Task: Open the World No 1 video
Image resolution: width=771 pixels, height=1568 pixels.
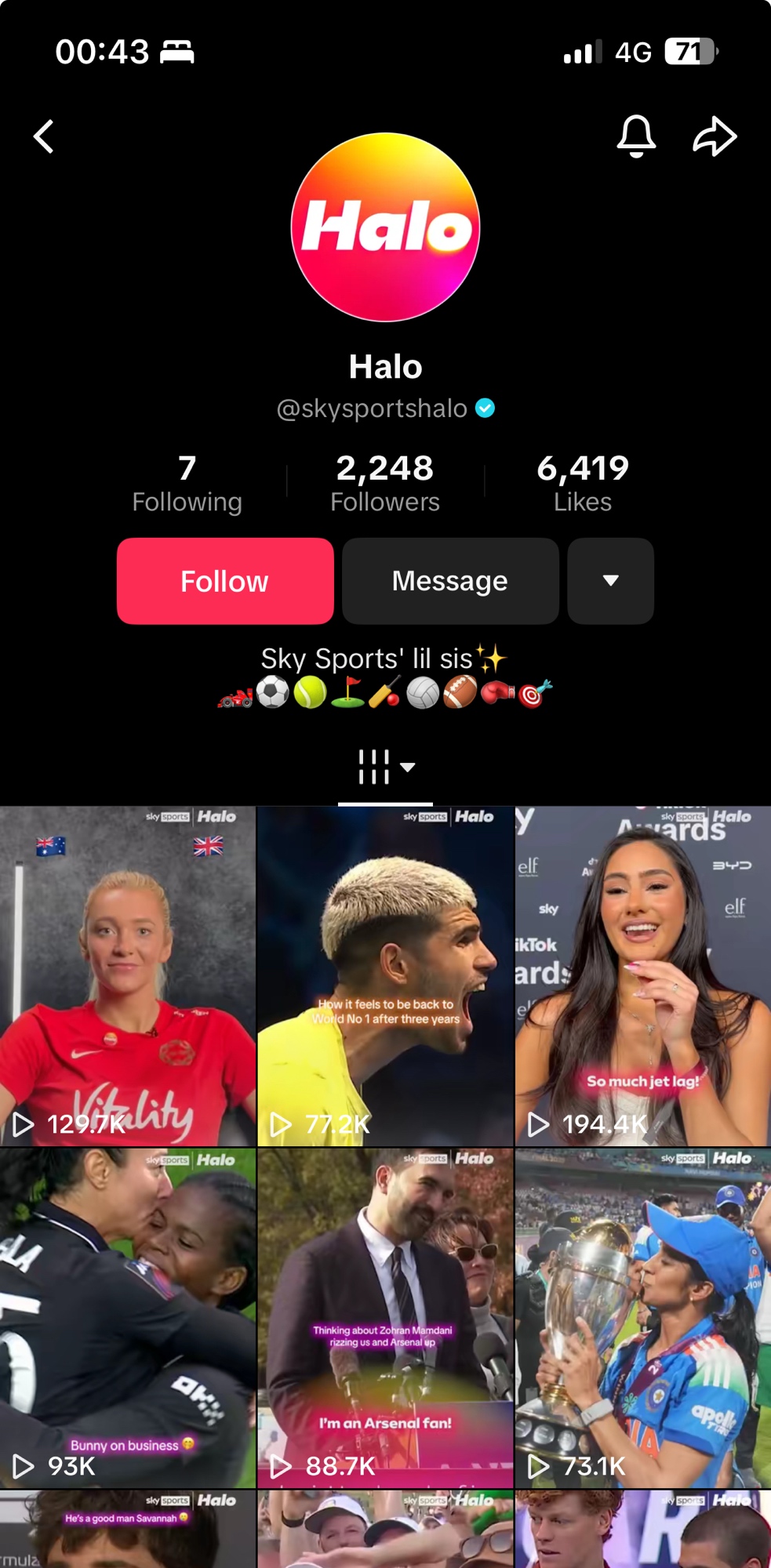Action: coord(385,976)
